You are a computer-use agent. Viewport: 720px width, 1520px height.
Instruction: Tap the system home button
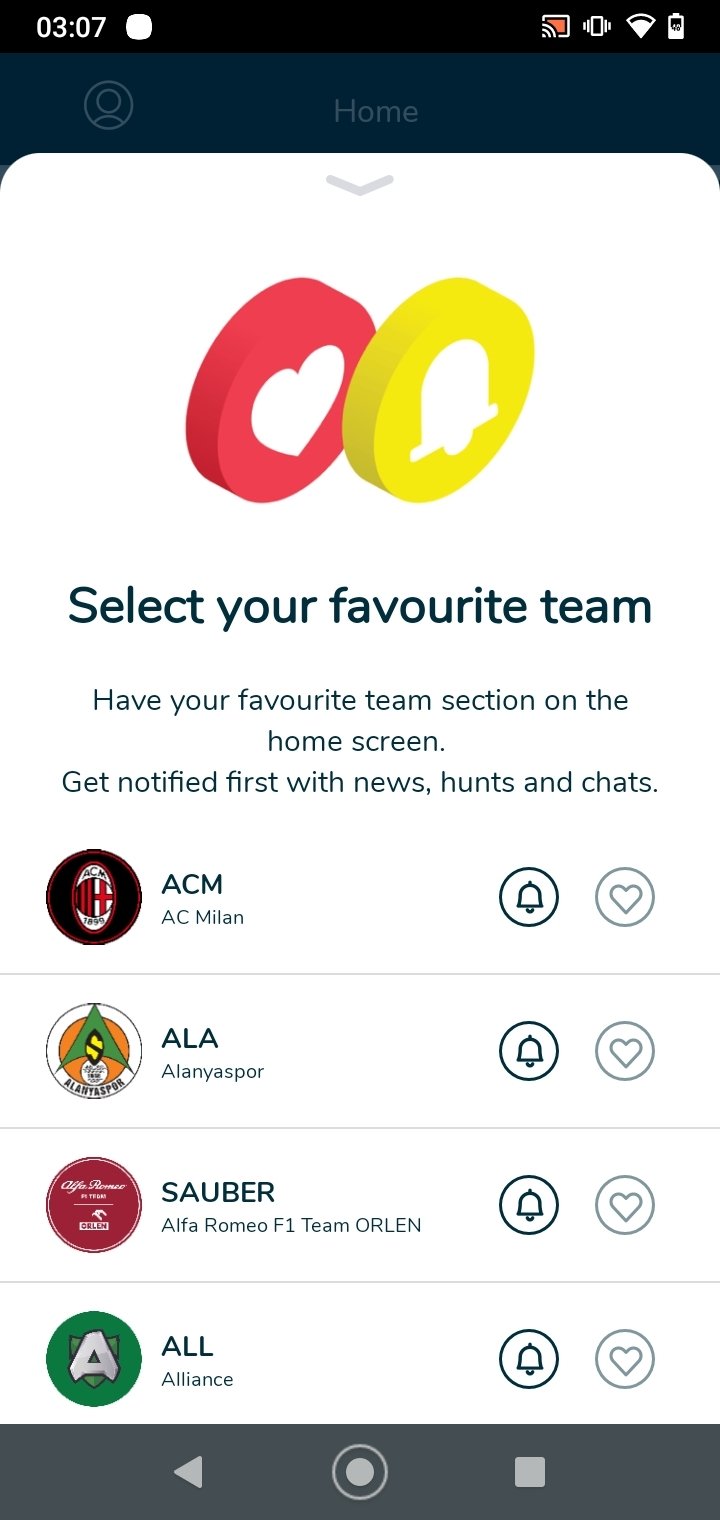point(360,1472)
